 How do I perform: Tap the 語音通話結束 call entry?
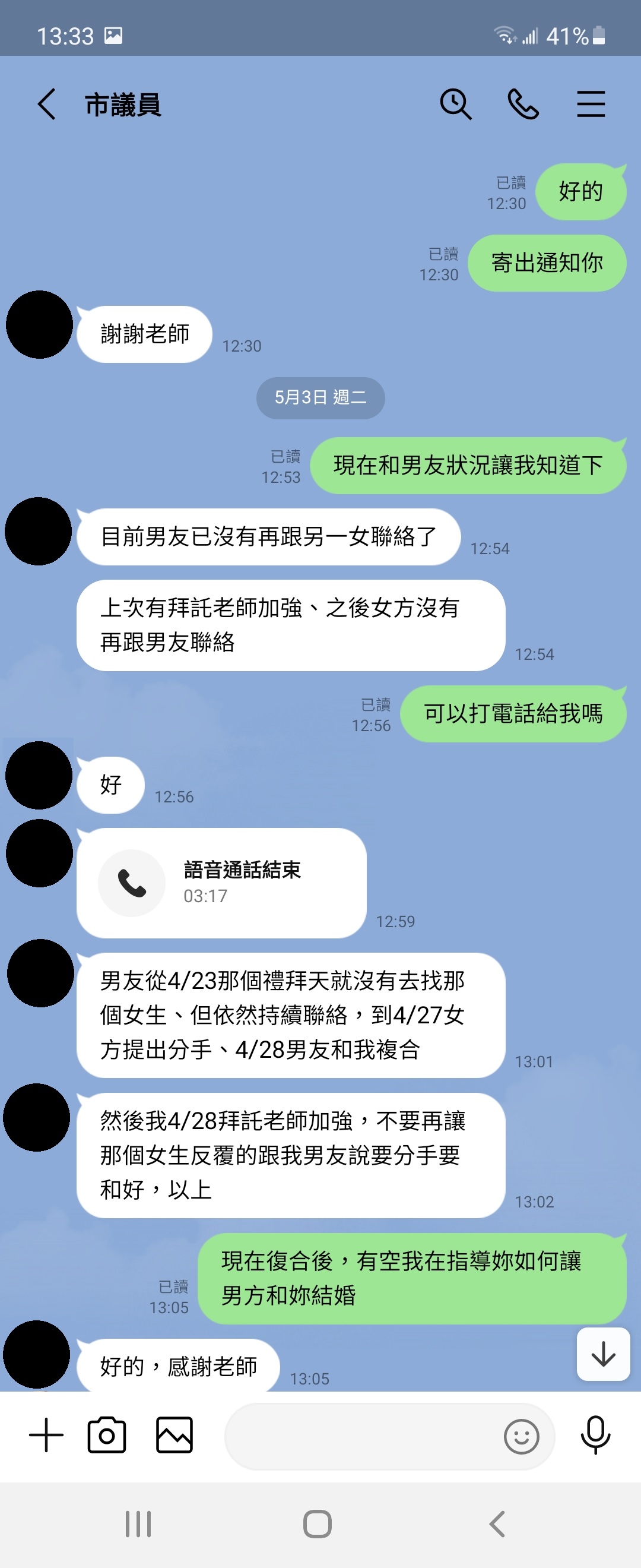point(221,883)
